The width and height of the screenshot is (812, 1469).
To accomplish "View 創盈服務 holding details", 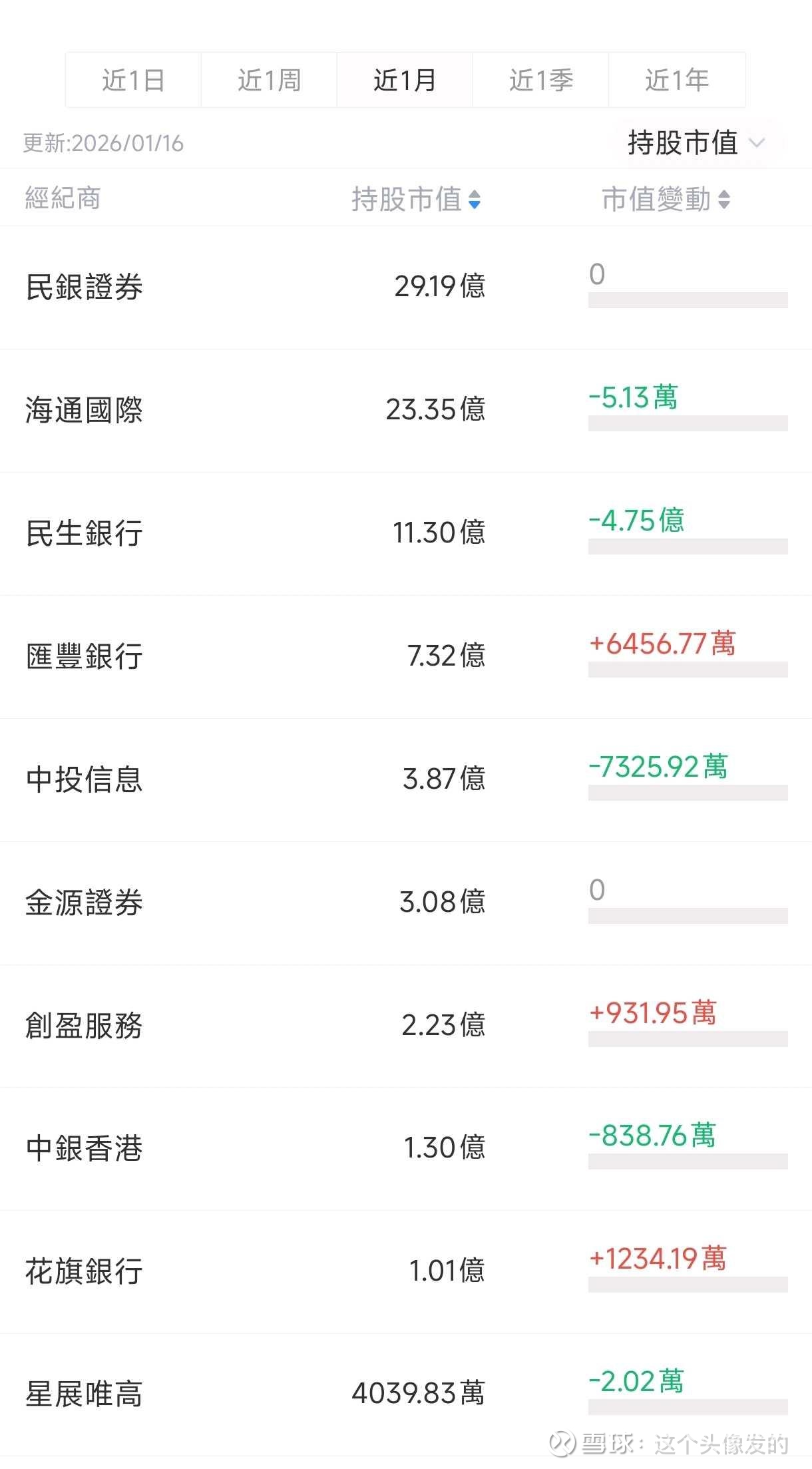I will [406, 1026].
